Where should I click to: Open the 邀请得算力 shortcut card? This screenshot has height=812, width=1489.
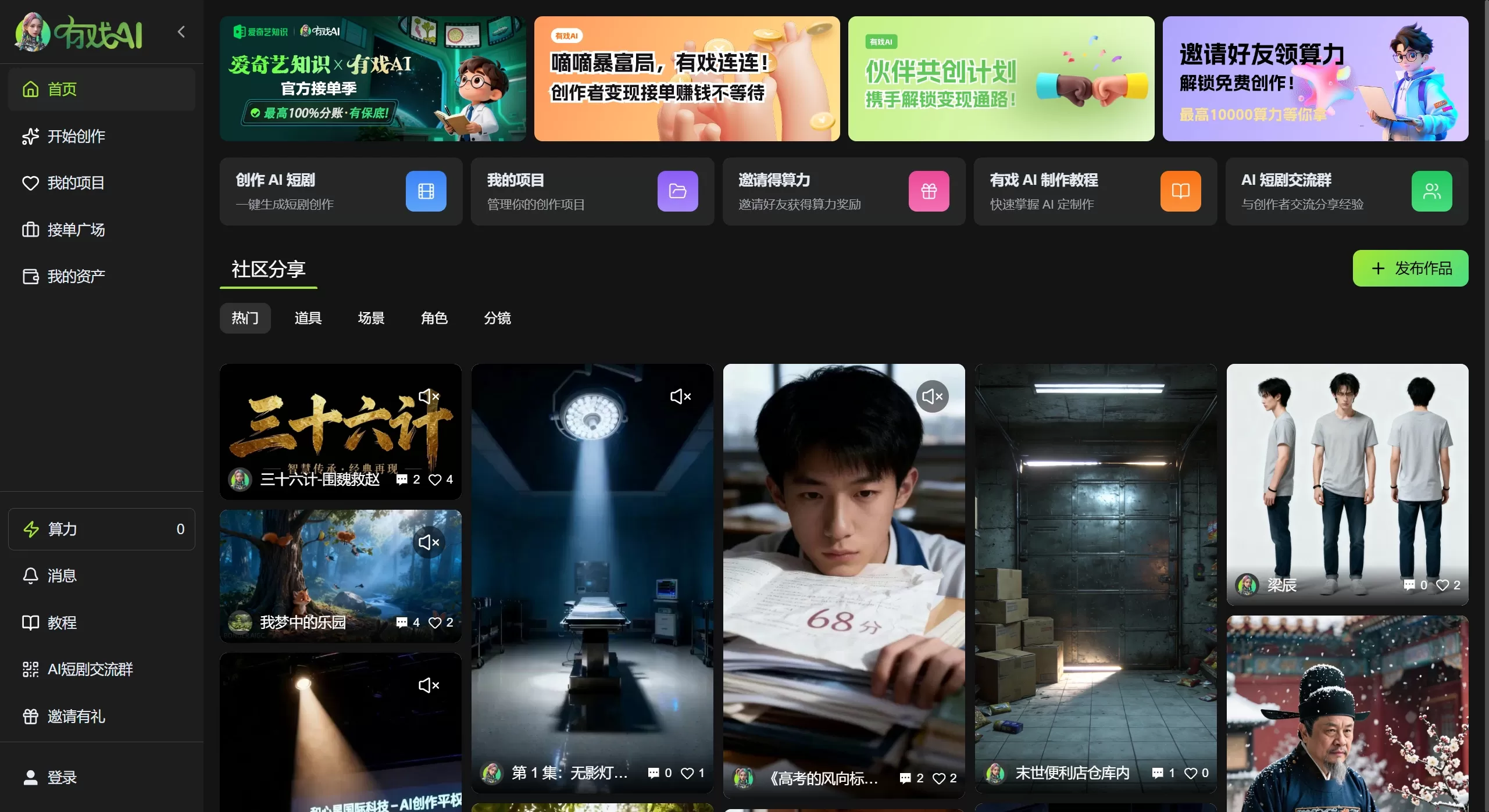pos(844,191)
